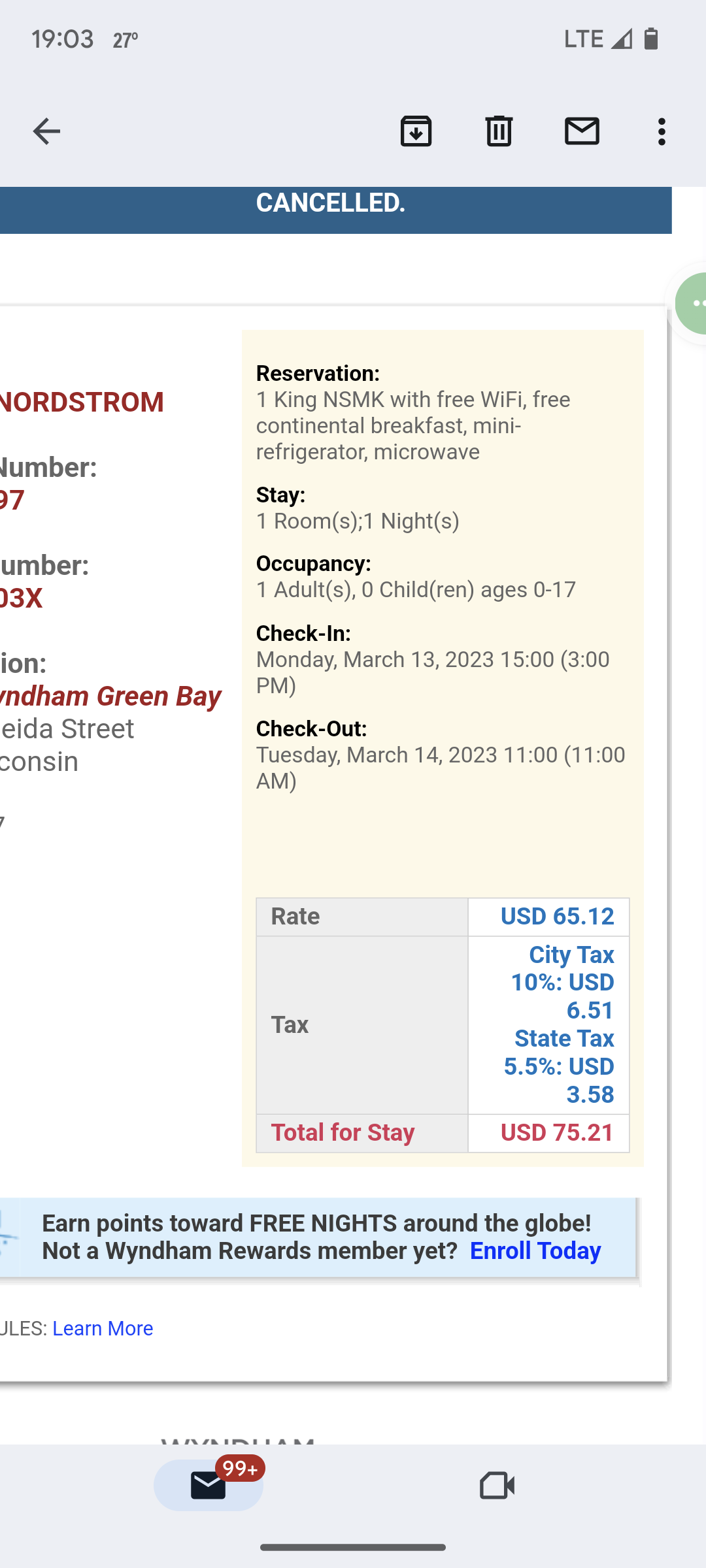The width and height of the screenshot is (706, 1568).
Task: Open the three-dot overflow menu
Action: pyautogui.click(x=661, y=132)
